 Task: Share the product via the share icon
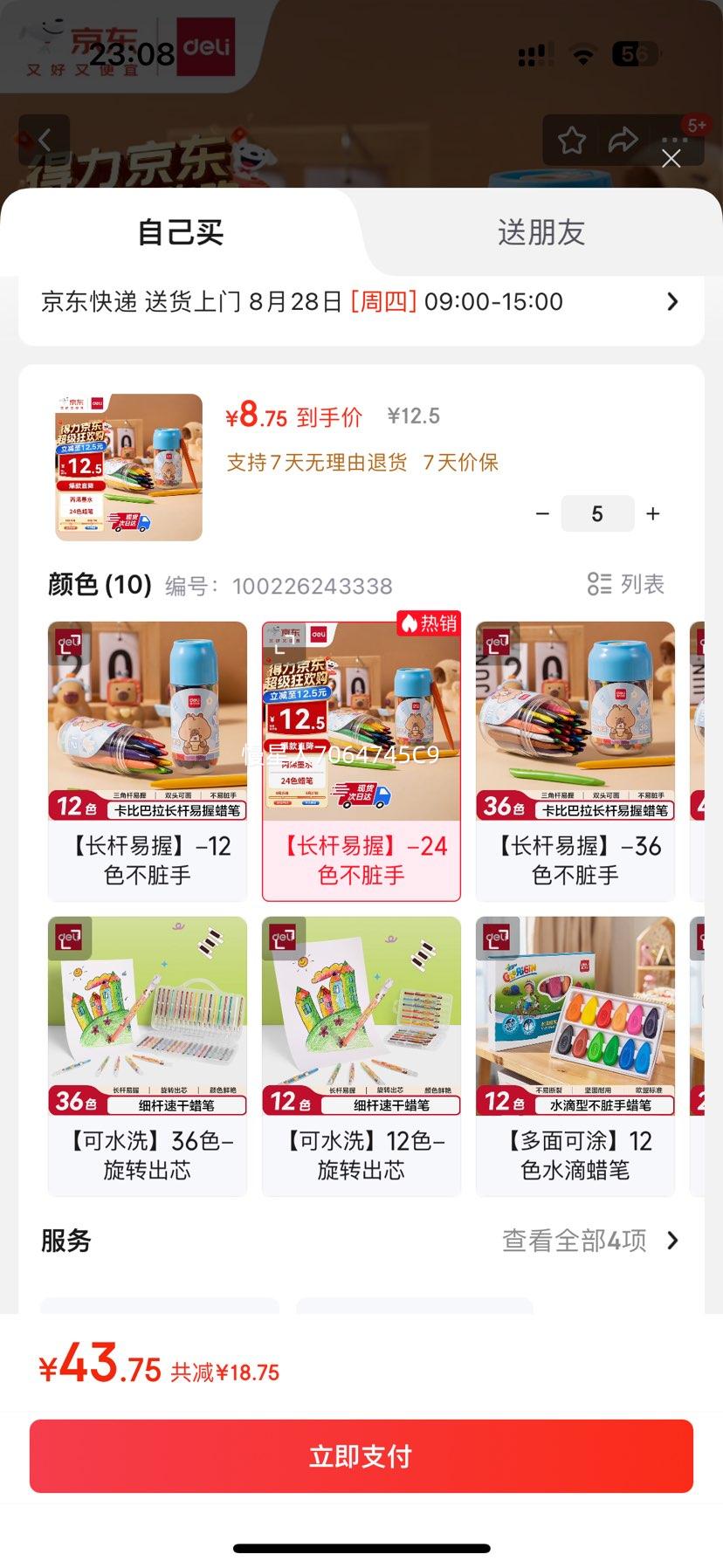point(623,138)
